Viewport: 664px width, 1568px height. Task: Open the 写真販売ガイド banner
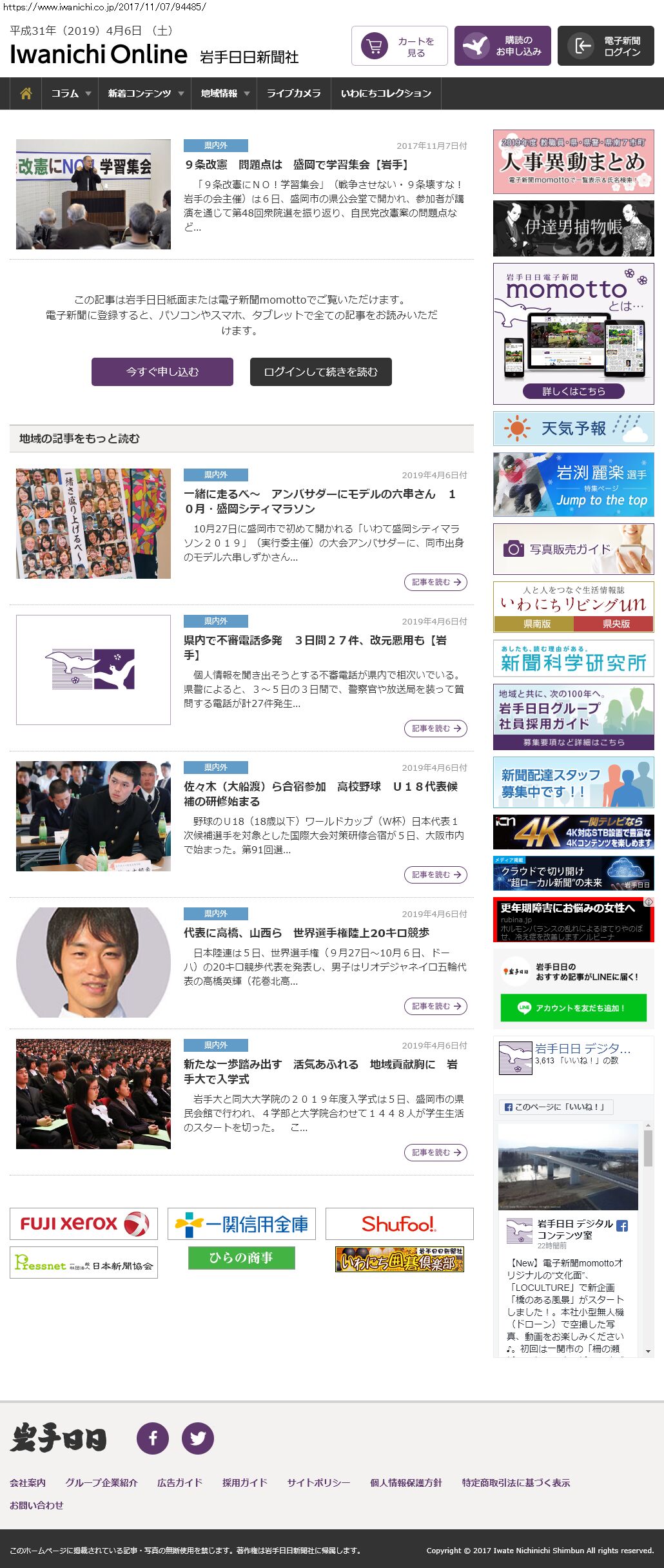573,549
